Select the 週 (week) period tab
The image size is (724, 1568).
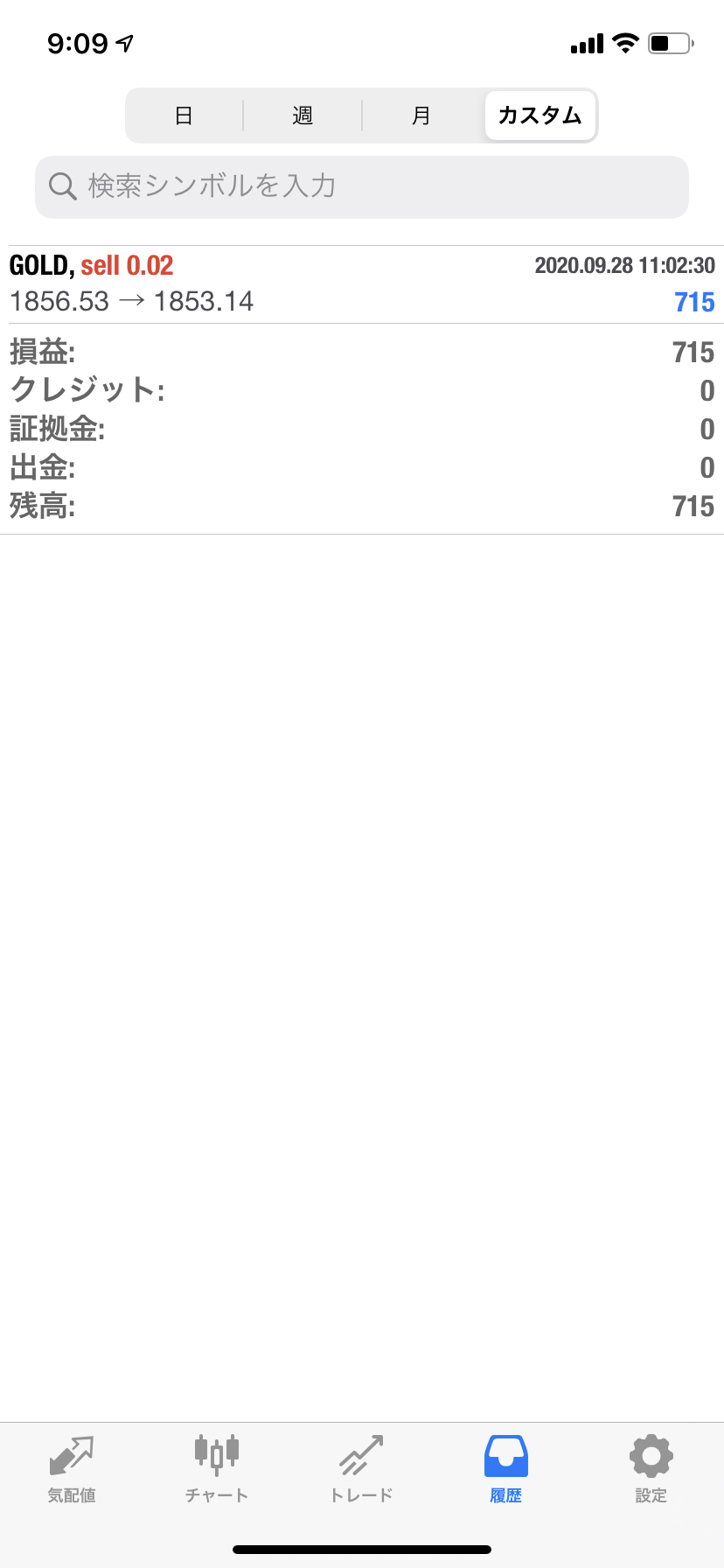point(303,115)
